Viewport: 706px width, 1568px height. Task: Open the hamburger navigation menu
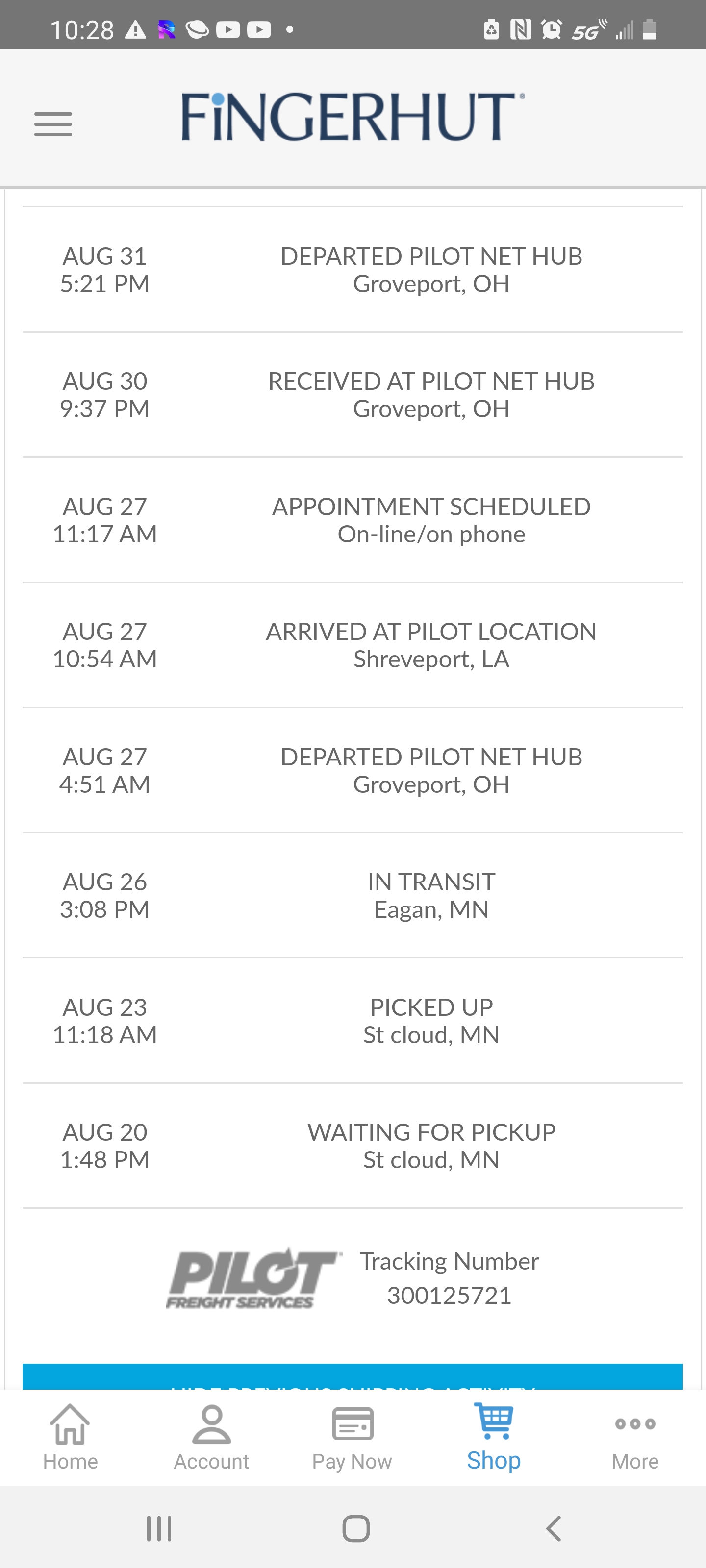(53, 123)
